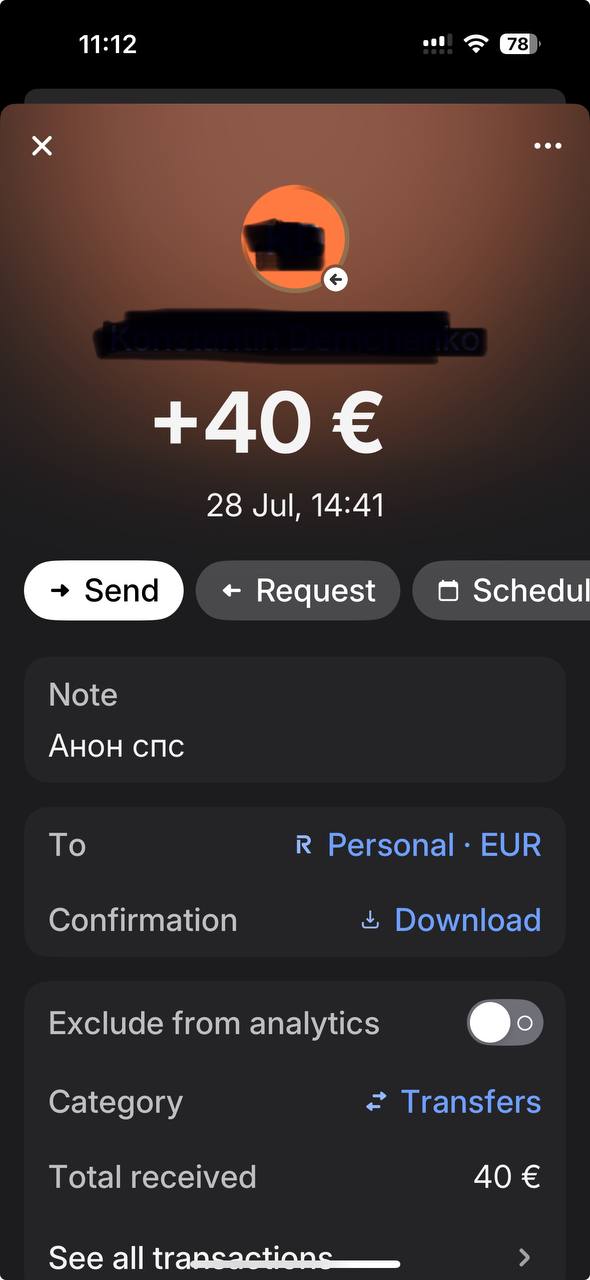Change the Transfers category

pyautogui.click(x=453, y=1102)
